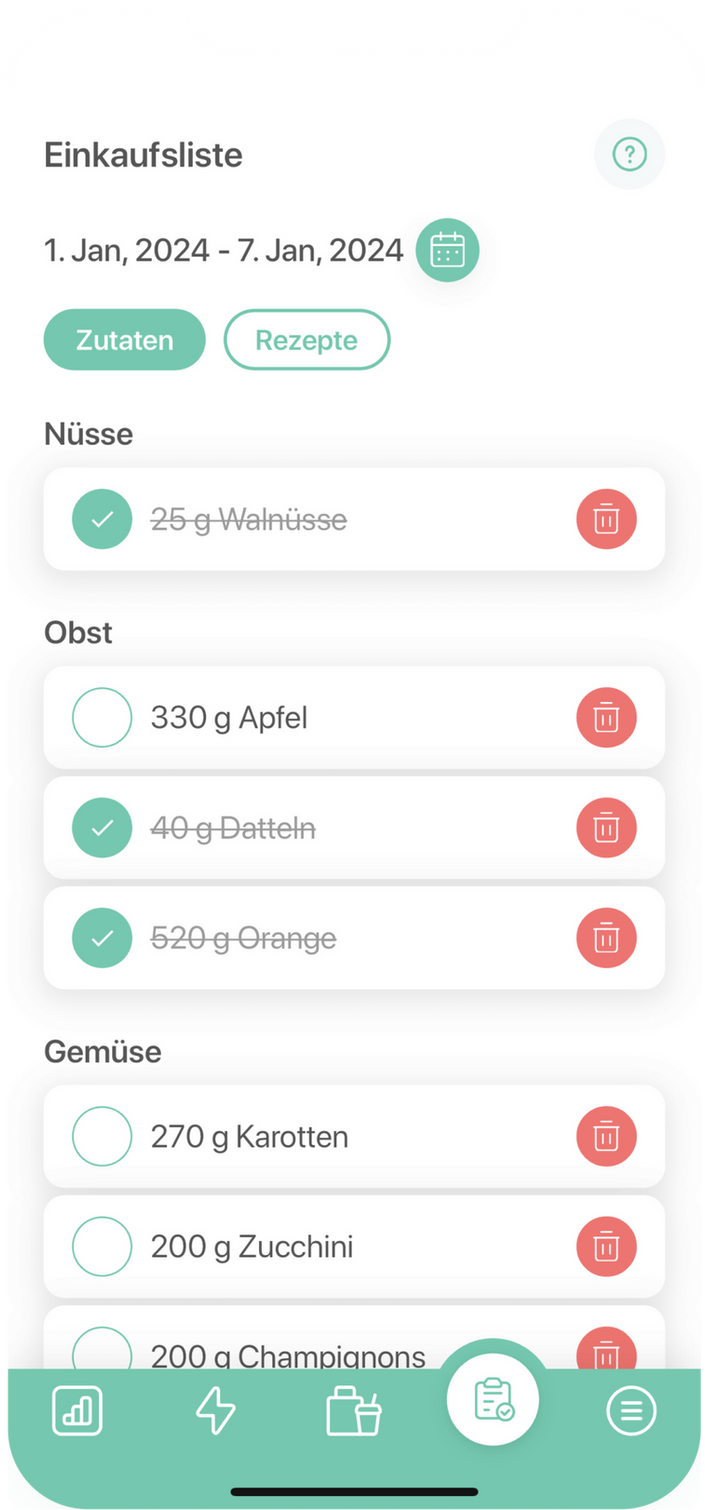The image size is (705, 1510).
Task: Open the calendar date range picker
Action: click(447, 250)
